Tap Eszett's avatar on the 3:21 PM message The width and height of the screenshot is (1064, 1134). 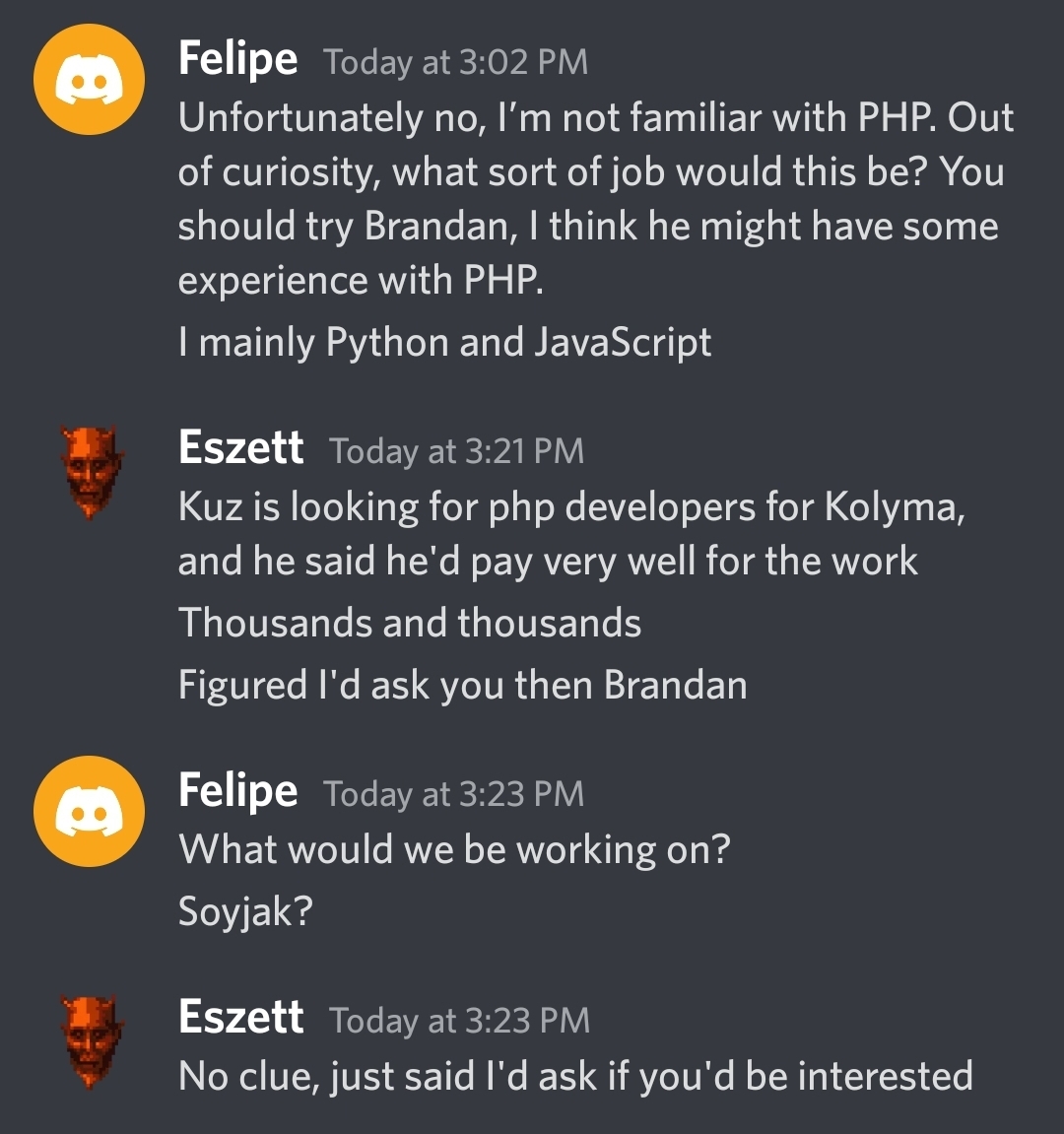[91, 471]
